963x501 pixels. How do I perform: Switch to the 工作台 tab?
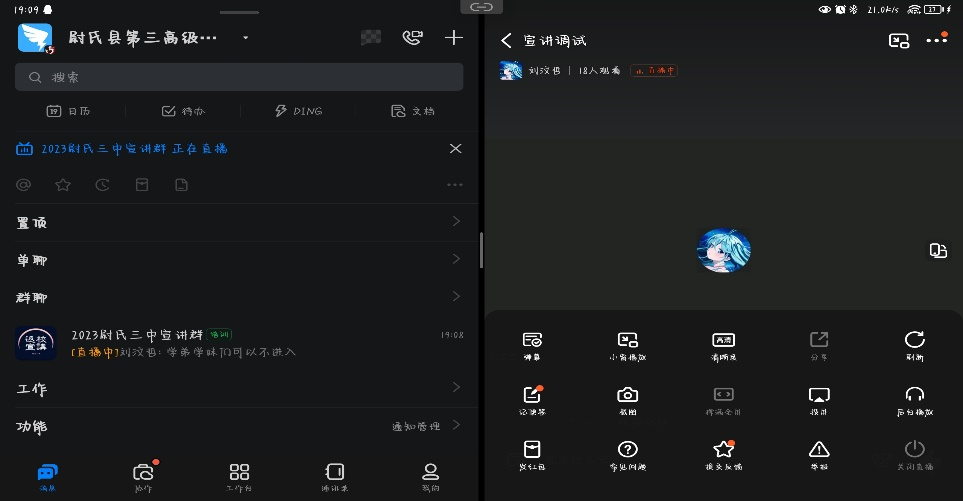click(239, 476)
